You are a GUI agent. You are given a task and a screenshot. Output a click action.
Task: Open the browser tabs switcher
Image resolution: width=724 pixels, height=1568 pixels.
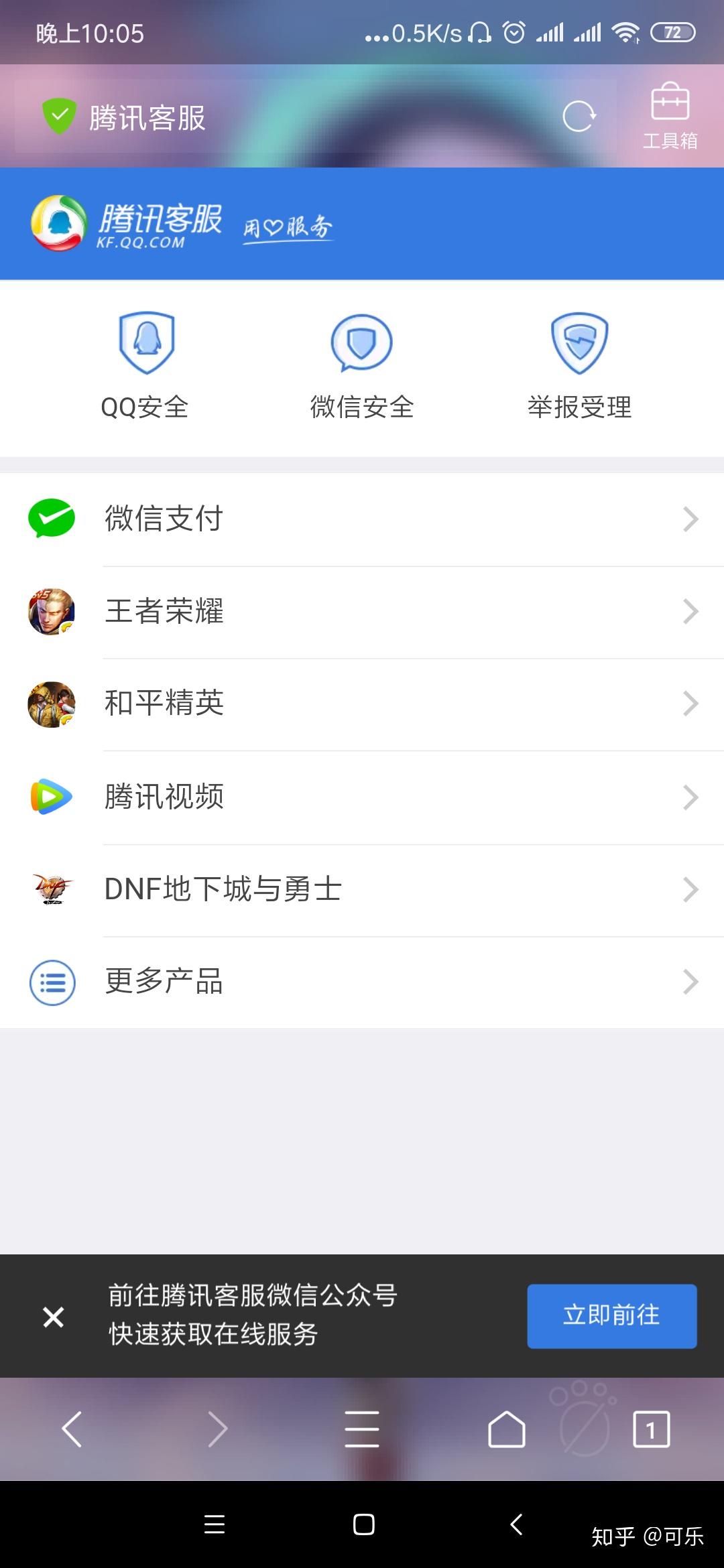click(651, 1429)
